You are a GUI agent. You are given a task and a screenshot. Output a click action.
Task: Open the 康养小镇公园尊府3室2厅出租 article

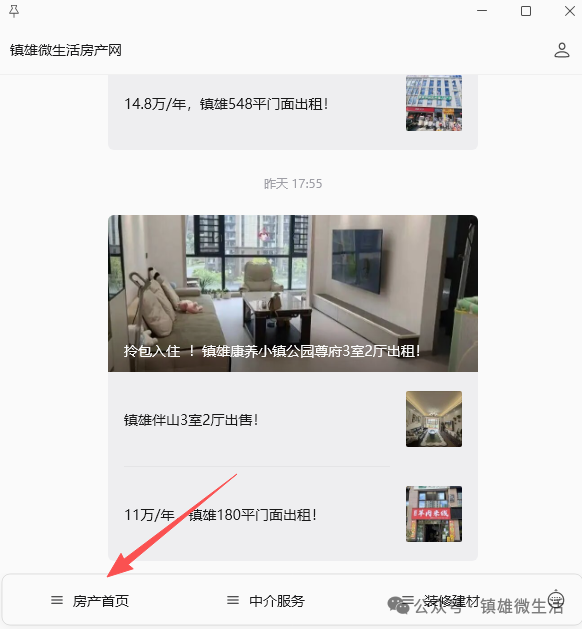pyautogui.click(x=293, y=293)
